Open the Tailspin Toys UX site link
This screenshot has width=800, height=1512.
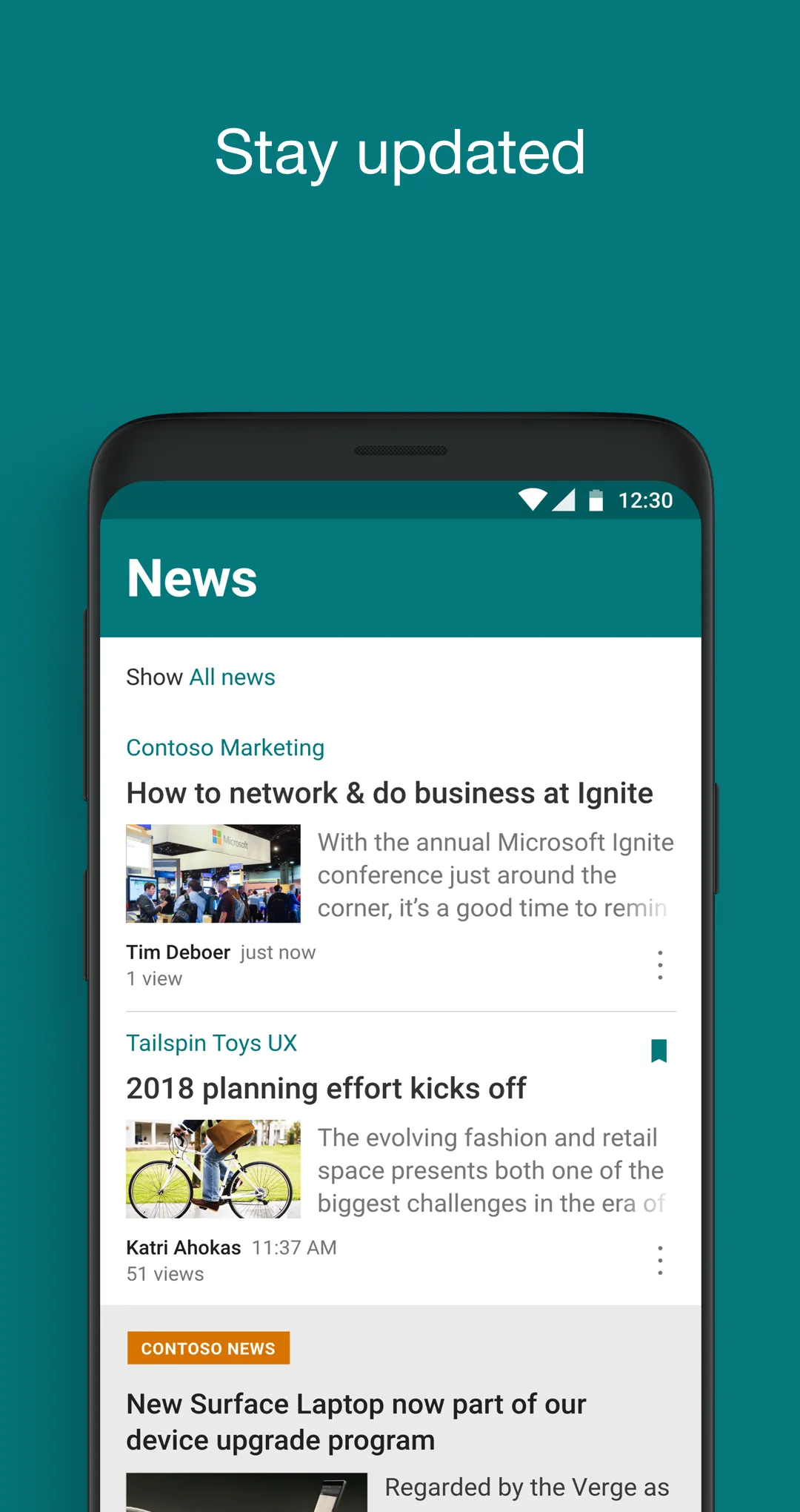[210, 1042]
